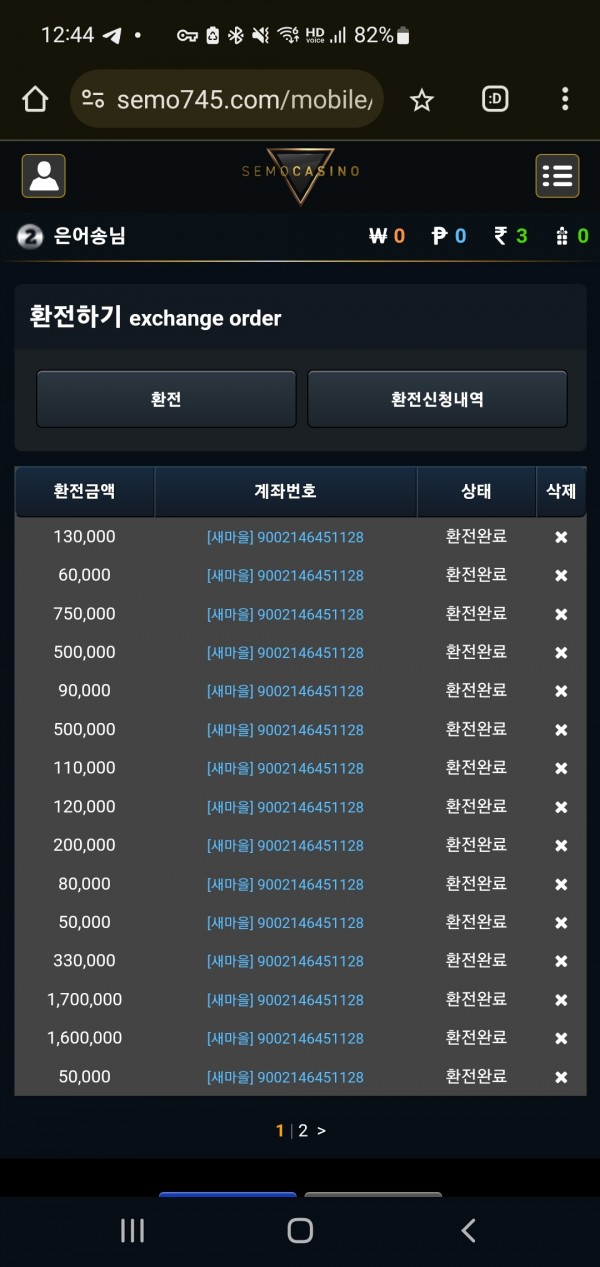The width and height of the screenshot is (600, 1267).
Task: Select the 환전 button
Action: tap(166, 399)
